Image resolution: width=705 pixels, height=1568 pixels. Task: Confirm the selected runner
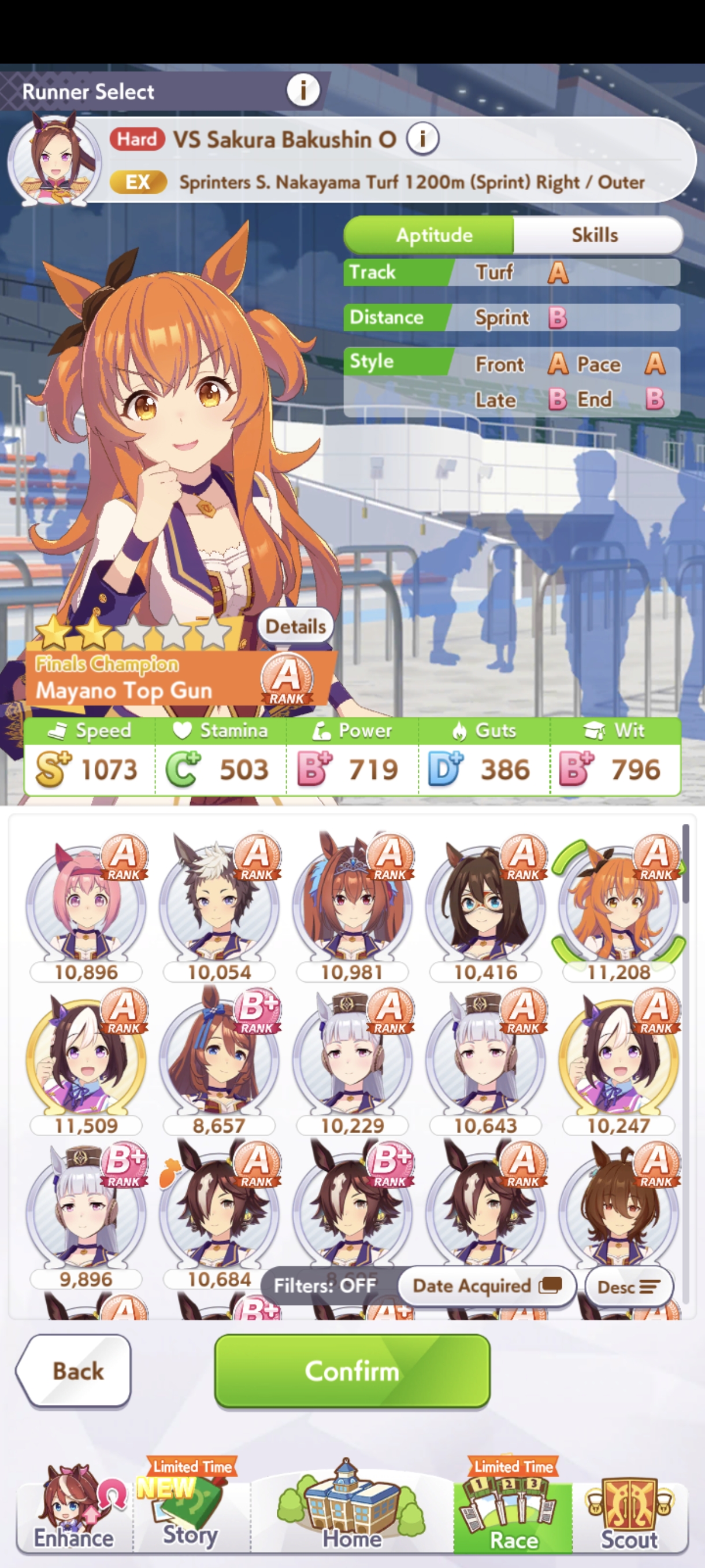352,1371
